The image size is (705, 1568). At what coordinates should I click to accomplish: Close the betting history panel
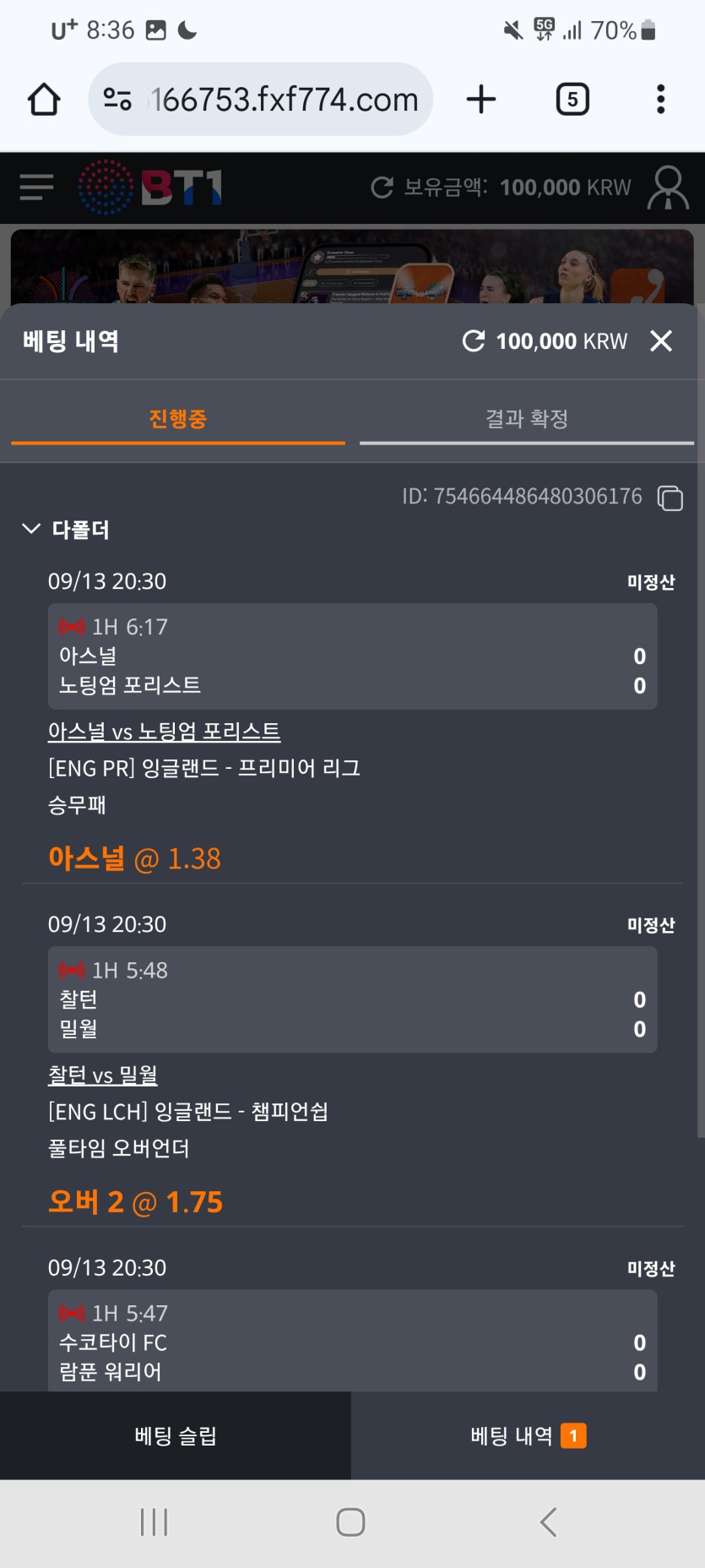(661, 341)
